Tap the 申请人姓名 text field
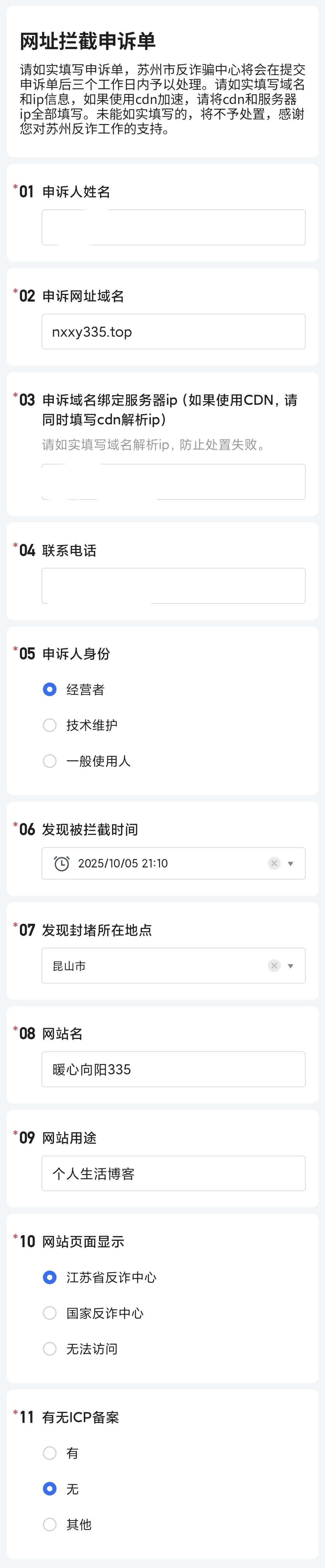Screen dimensions: 325x1568 [x=173, y=228]
